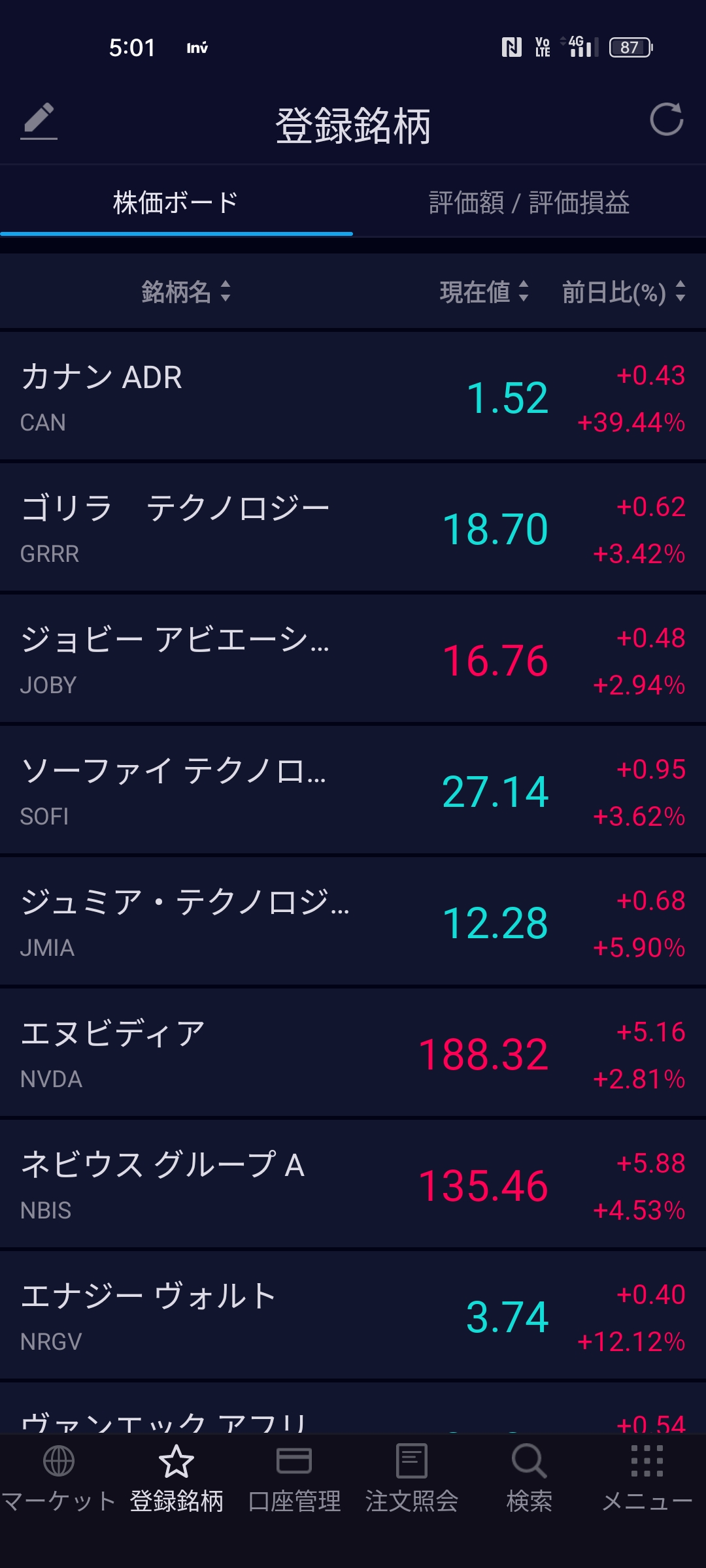Switch to the 注文照会 tab
706x1568 pixels.
[412, 1478]
